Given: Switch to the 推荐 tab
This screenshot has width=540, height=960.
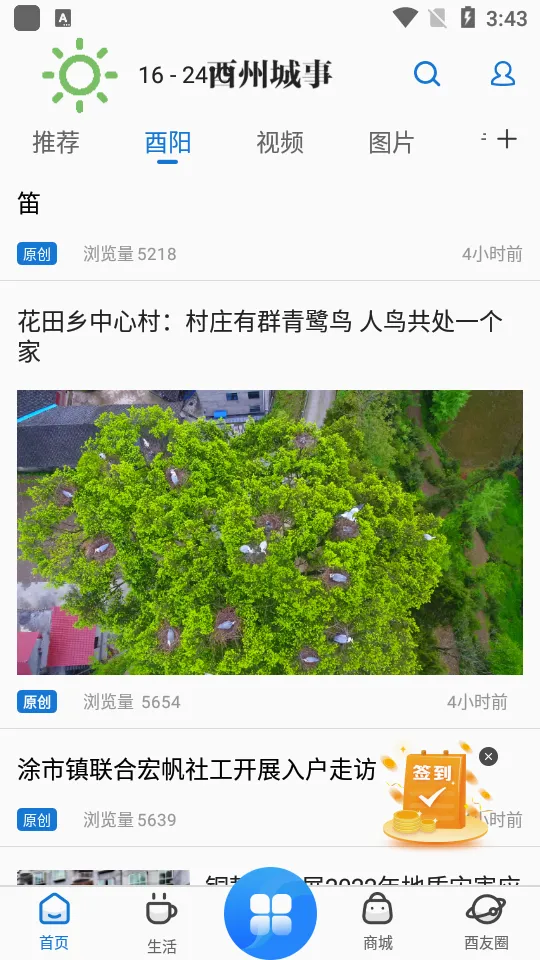Looking at the screenshot, I should 56,143.
